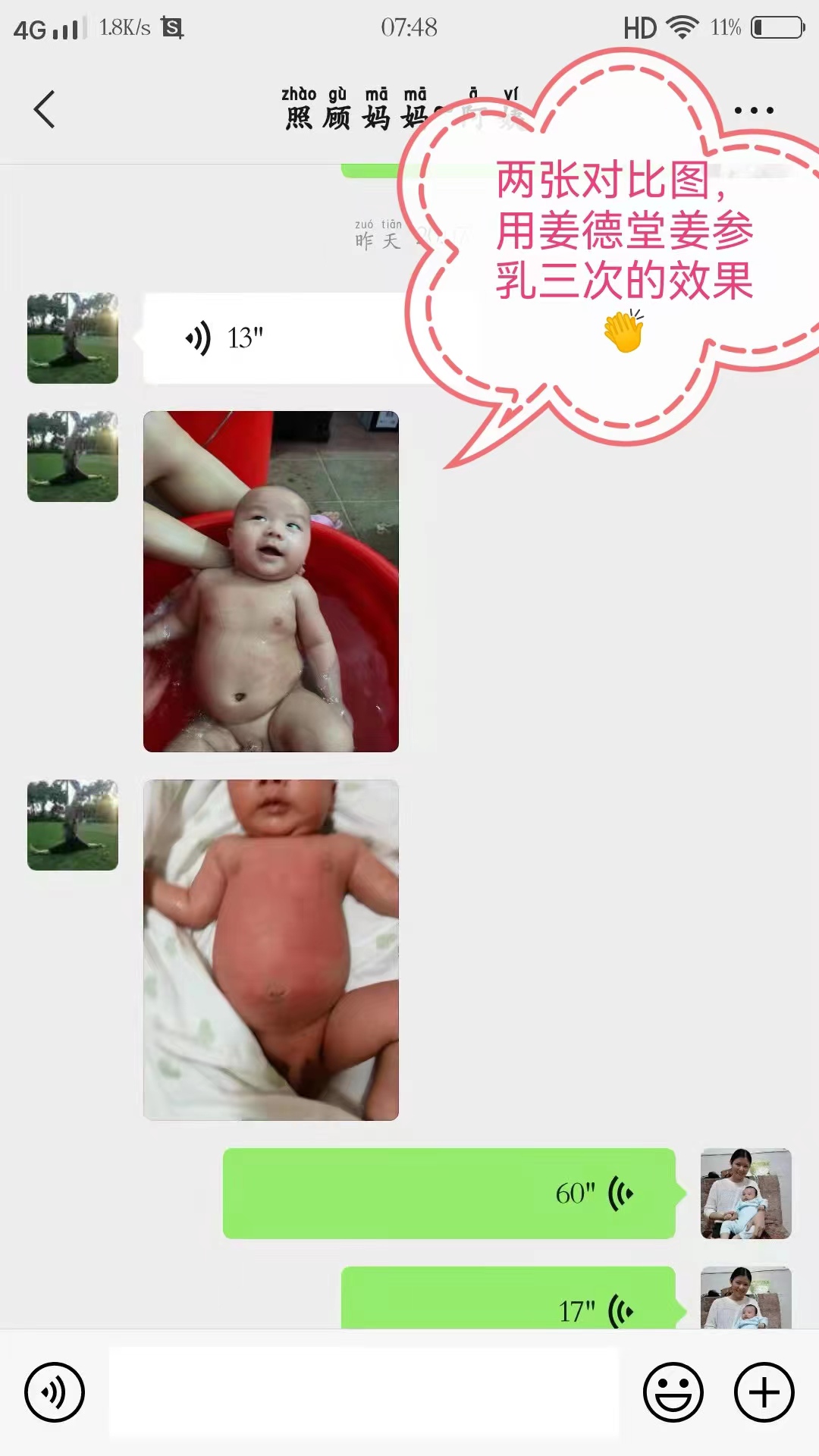View the contact's profile beside the 13" voice message

(x=73, y=338)
